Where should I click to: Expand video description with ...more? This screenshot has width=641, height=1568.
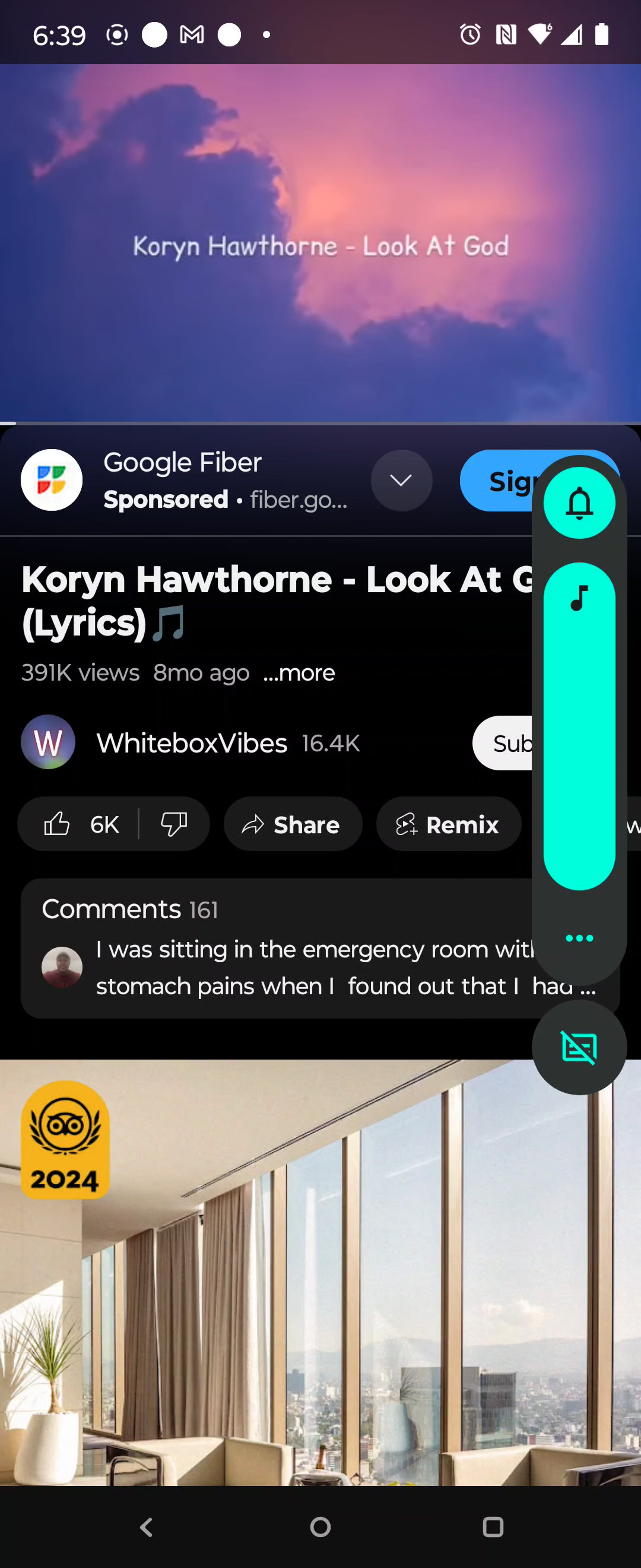pyautogui.click(x=299, y=673)
